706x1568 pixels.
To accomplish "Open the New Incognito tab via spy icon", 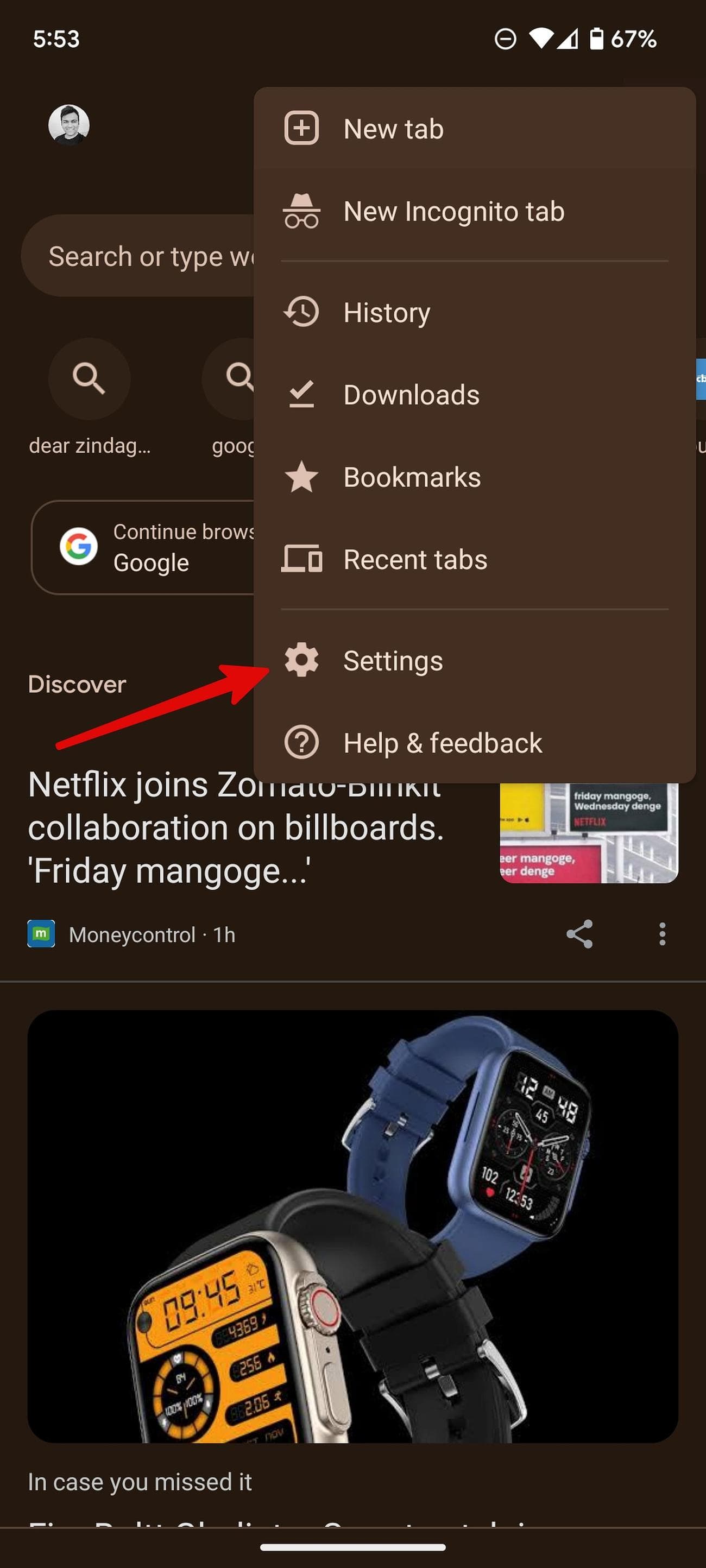I will pos(301,211).
